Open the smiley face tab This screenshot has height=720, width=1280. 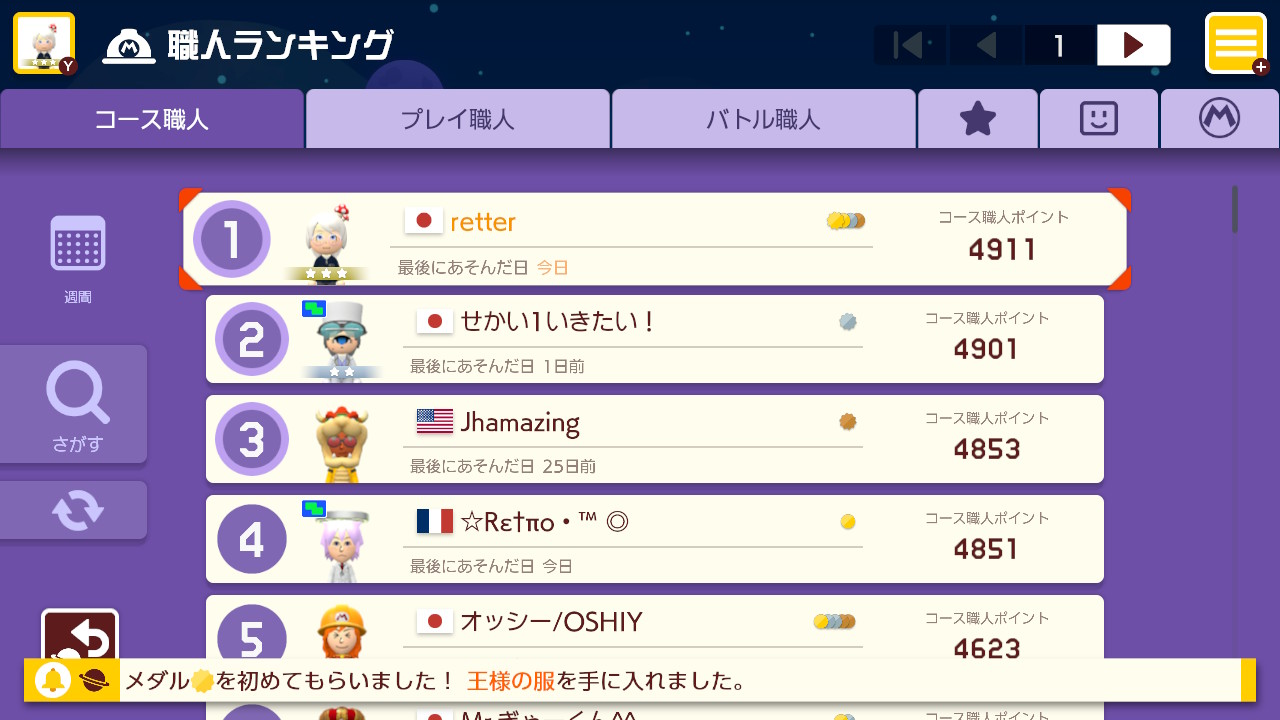1098,119
